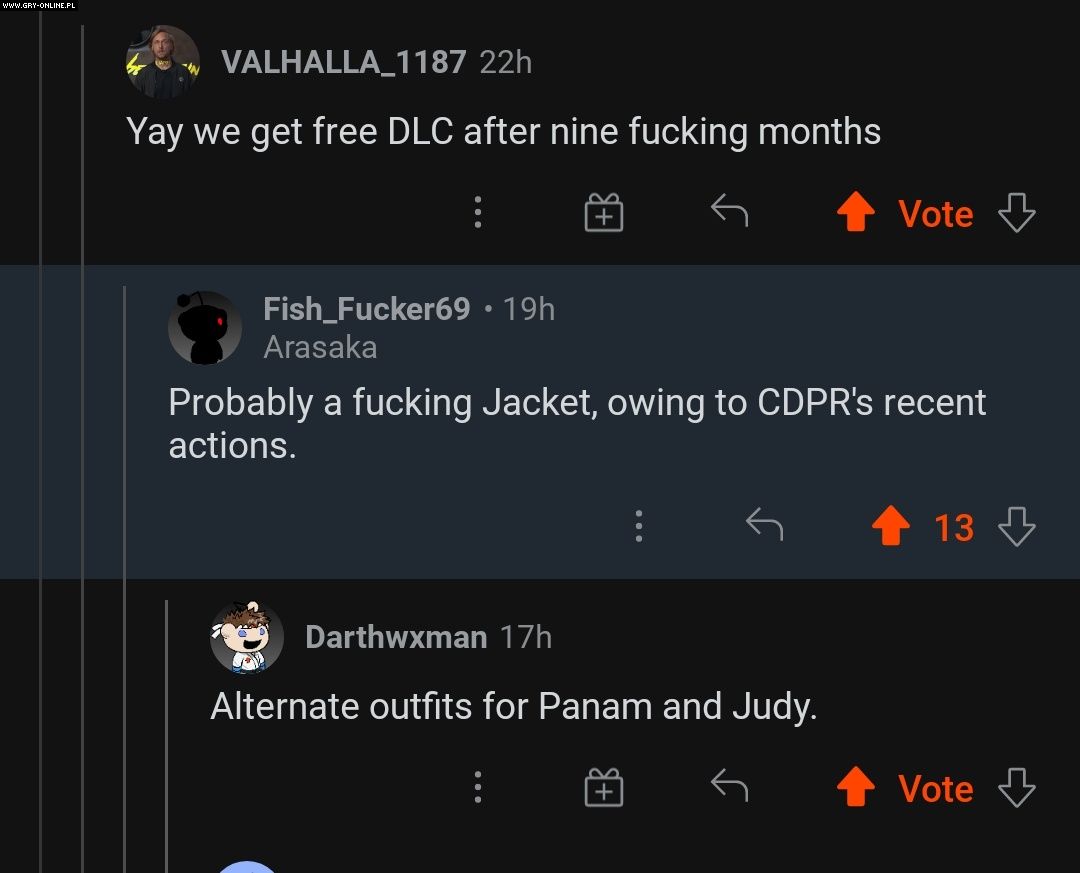Viewport: 1080px width, 873px height.
Task: Upvote Darthwxman's comment
Action: (x=855, y=788)
